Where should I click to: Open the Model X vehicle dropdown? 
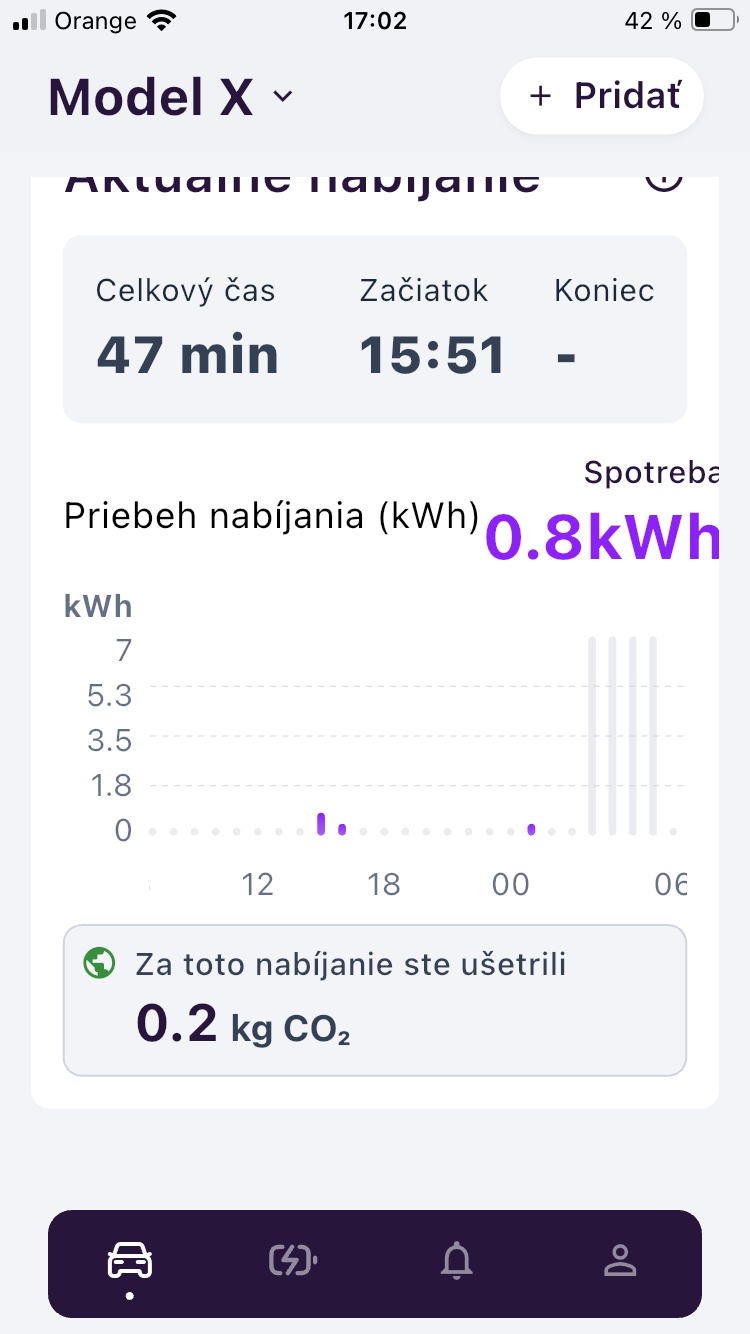170,97
